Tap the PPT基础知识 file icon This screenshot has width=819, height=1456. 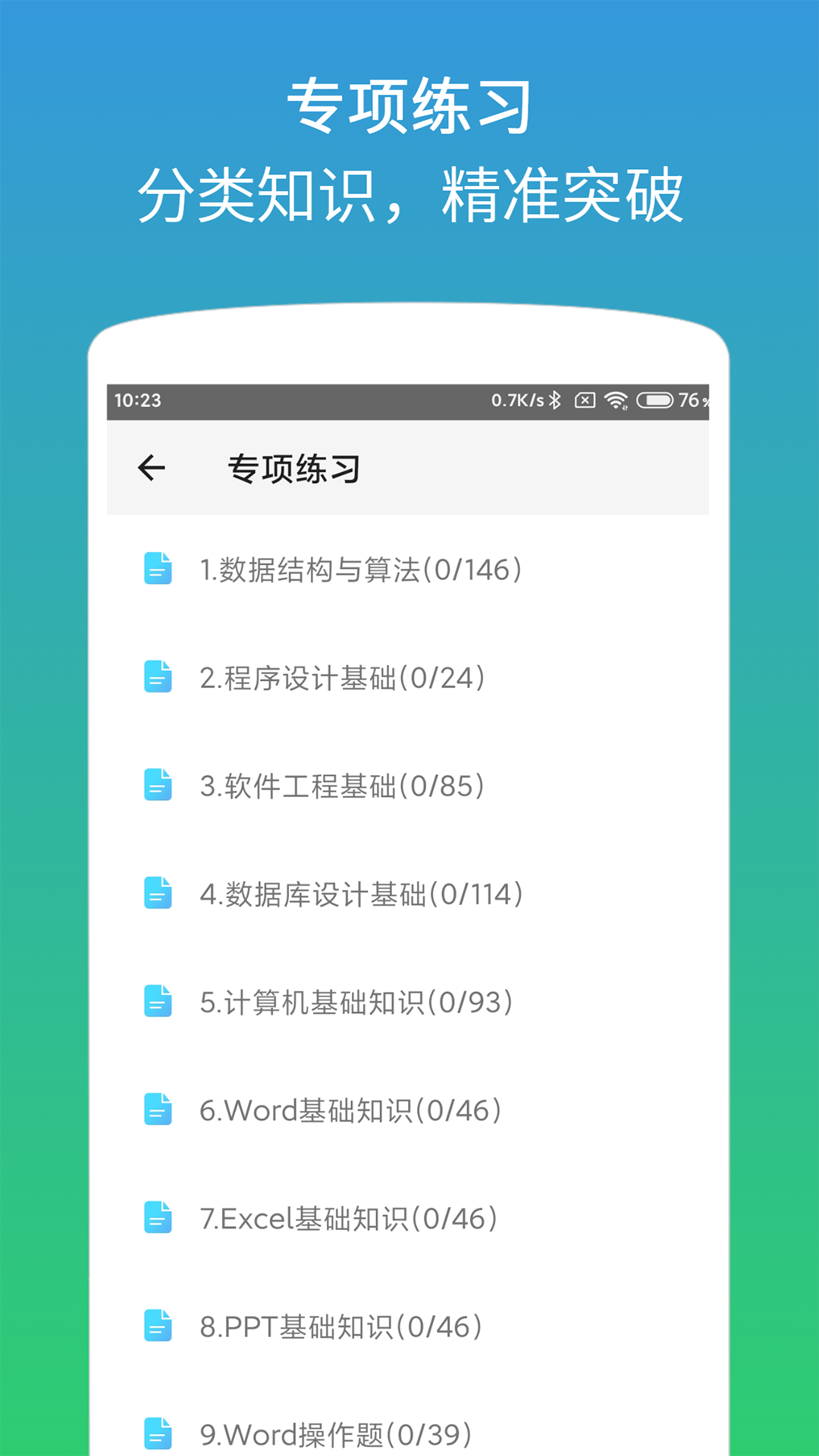(157, 1327)
